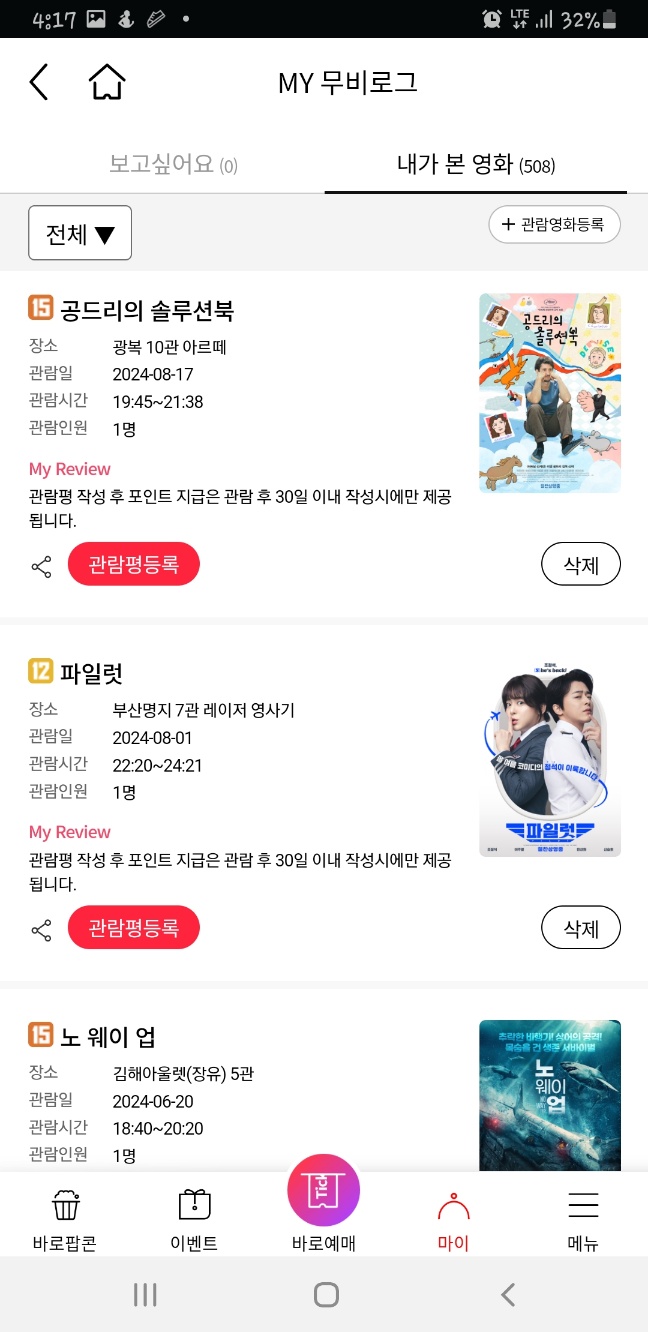The image size is (648, 1332).
Task: Go to the 바로팝콘 tab
Action: coord(65,1221)
